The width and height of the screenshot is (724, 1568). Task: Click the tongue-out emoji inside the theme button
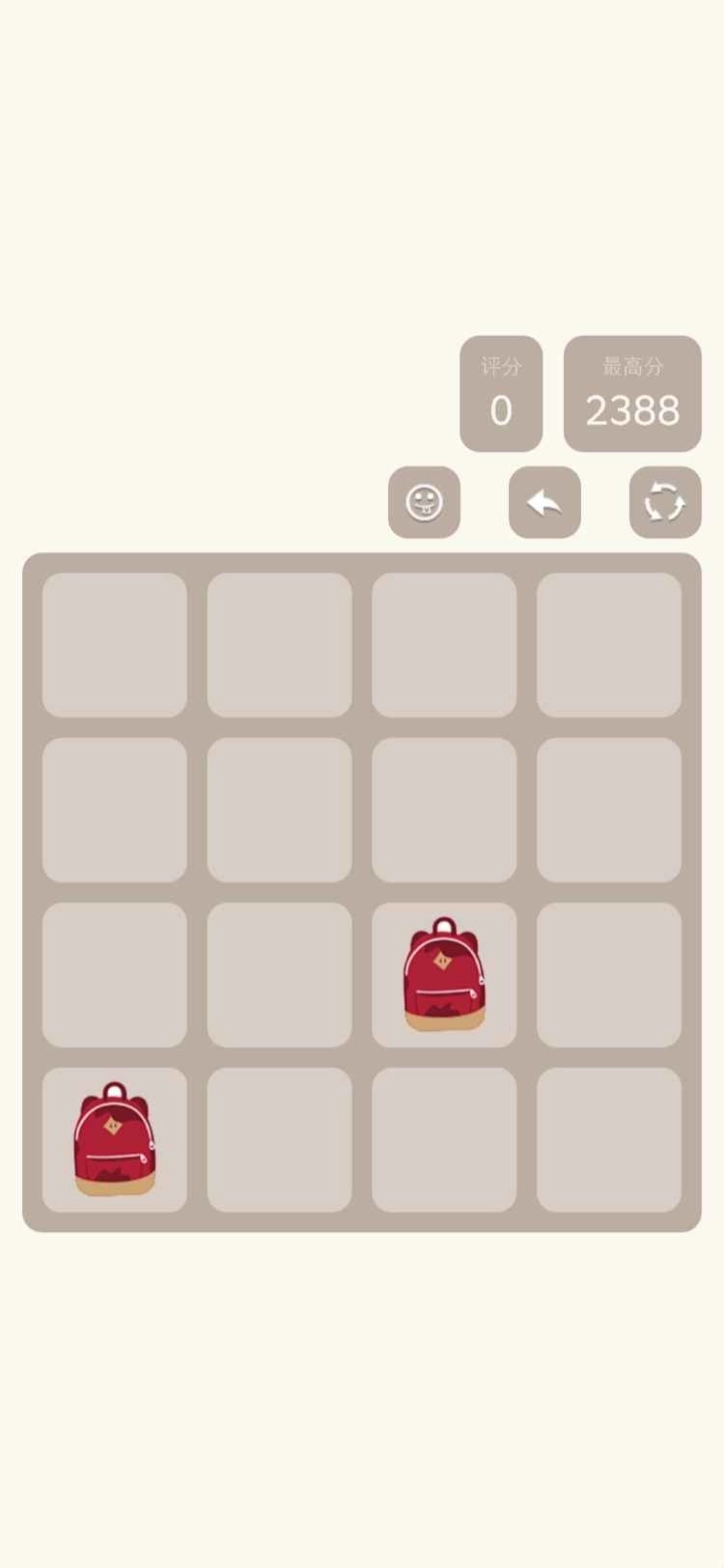pyautogui.click(x=425, y=502)
